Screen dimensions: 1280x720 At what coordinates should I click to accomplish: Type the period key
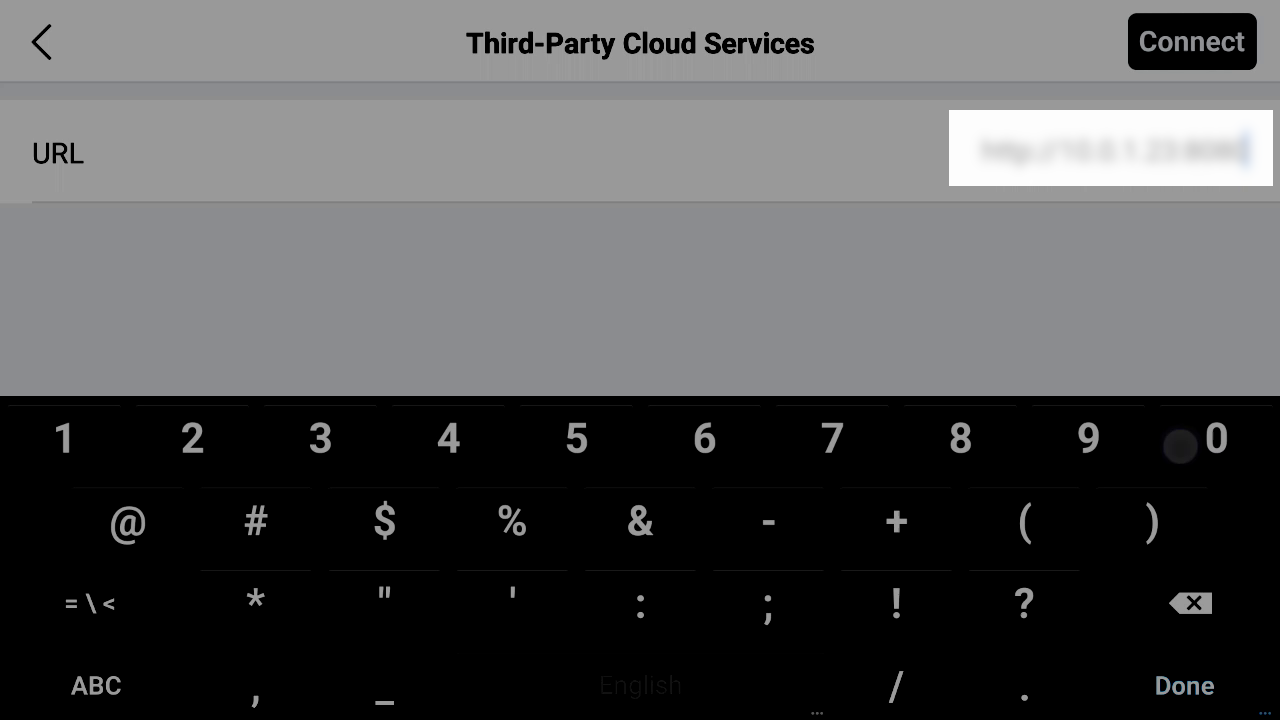[x=1024, y=688]
